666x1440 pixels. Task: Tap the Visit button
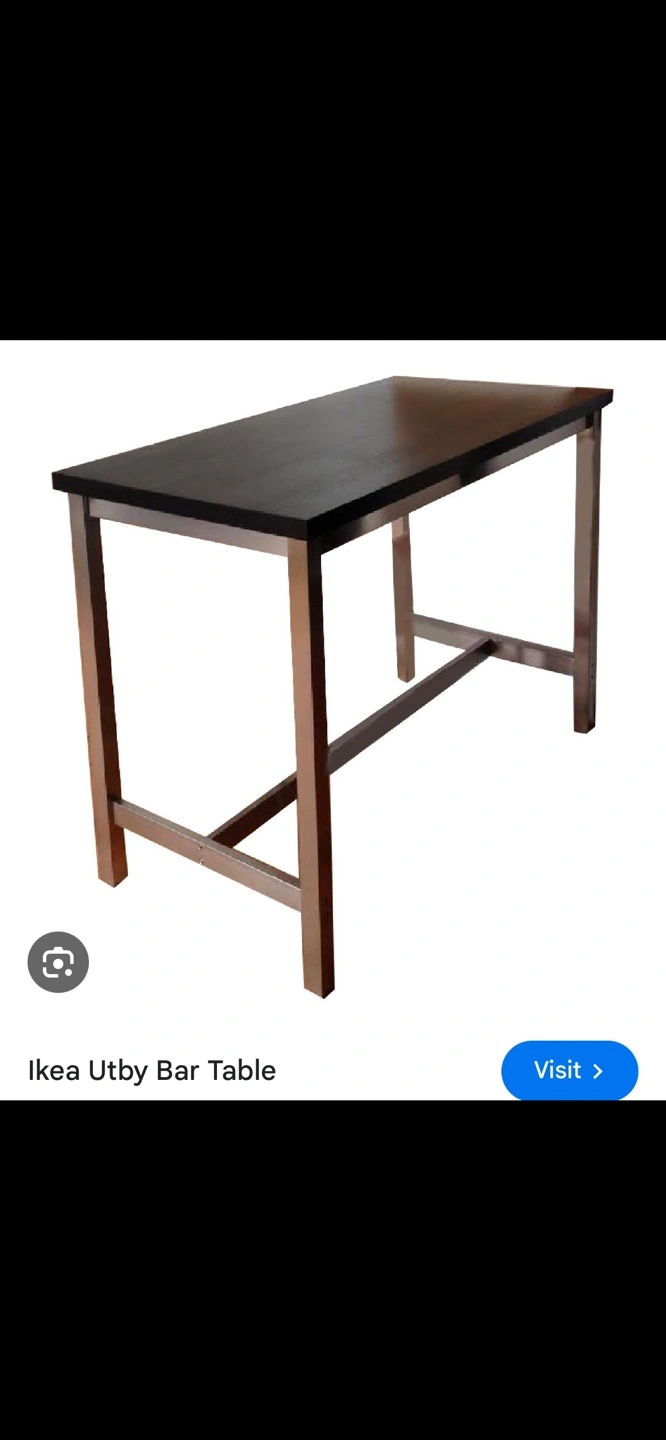pyautogui.click(x=569, y=1070)
